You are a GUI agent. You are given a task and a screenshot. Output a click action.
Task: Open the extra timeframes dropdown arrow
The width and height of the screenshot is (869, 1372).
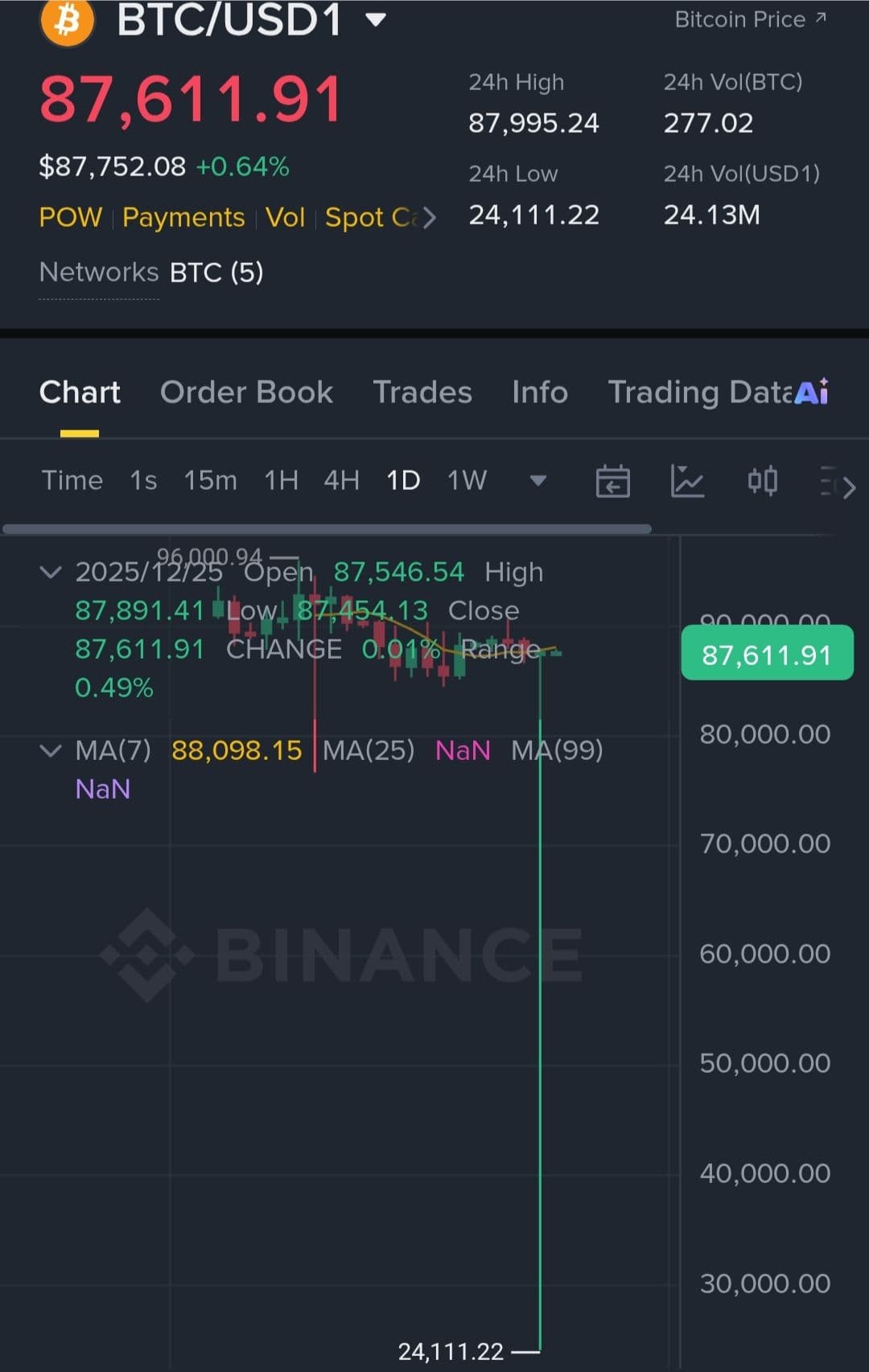[537, 480]
